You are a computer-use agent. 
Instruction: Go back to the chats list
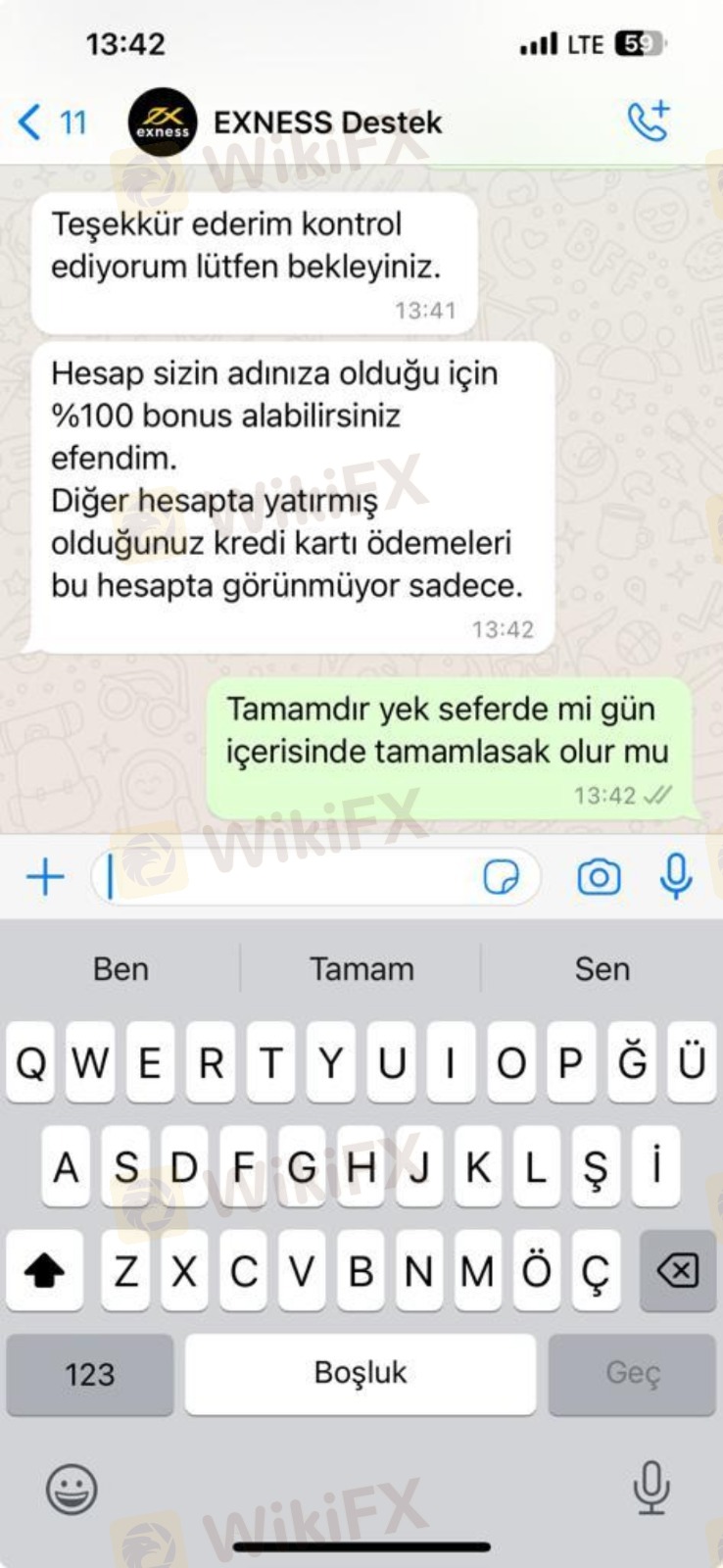[x=49, y=123]
